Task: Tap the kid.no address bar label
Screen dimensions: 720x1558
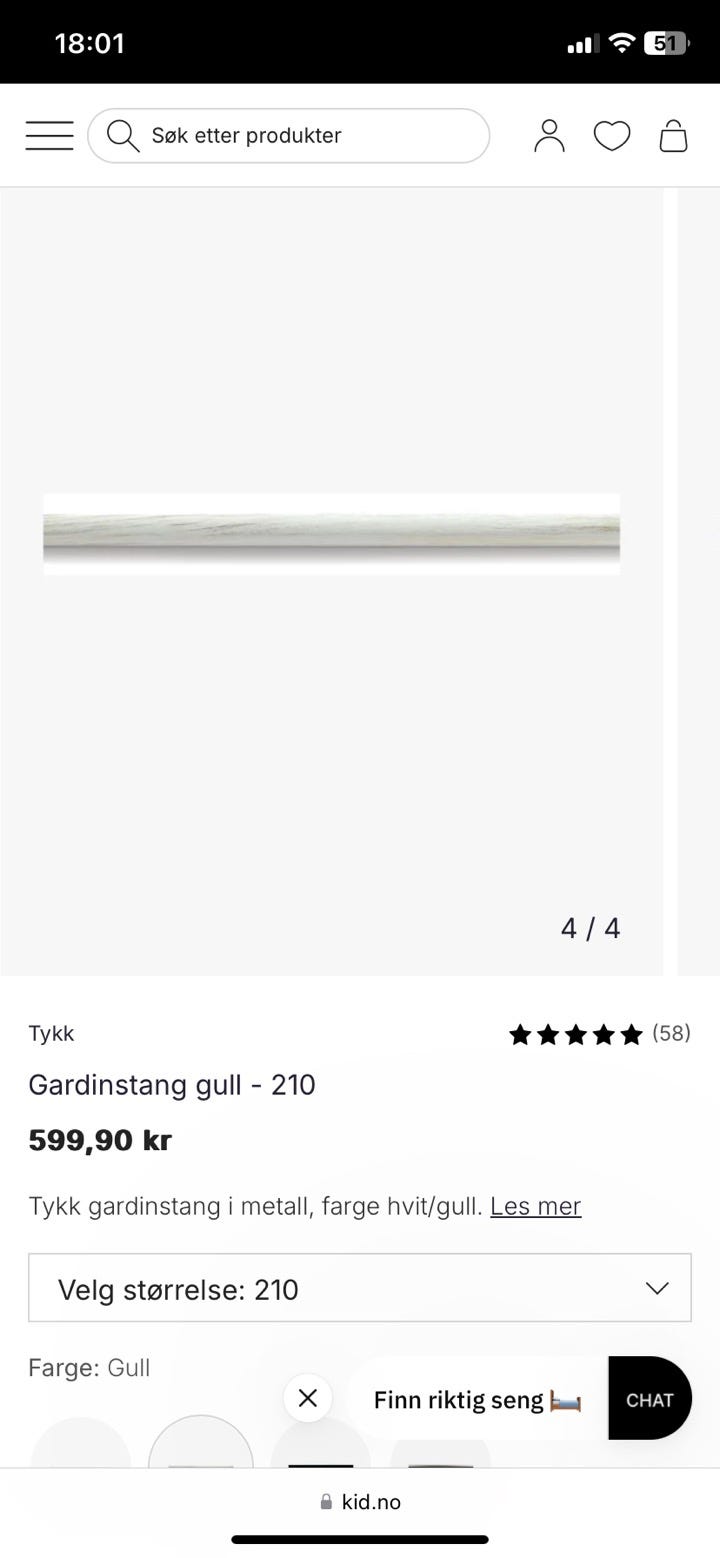Action: click(372, 1501)
